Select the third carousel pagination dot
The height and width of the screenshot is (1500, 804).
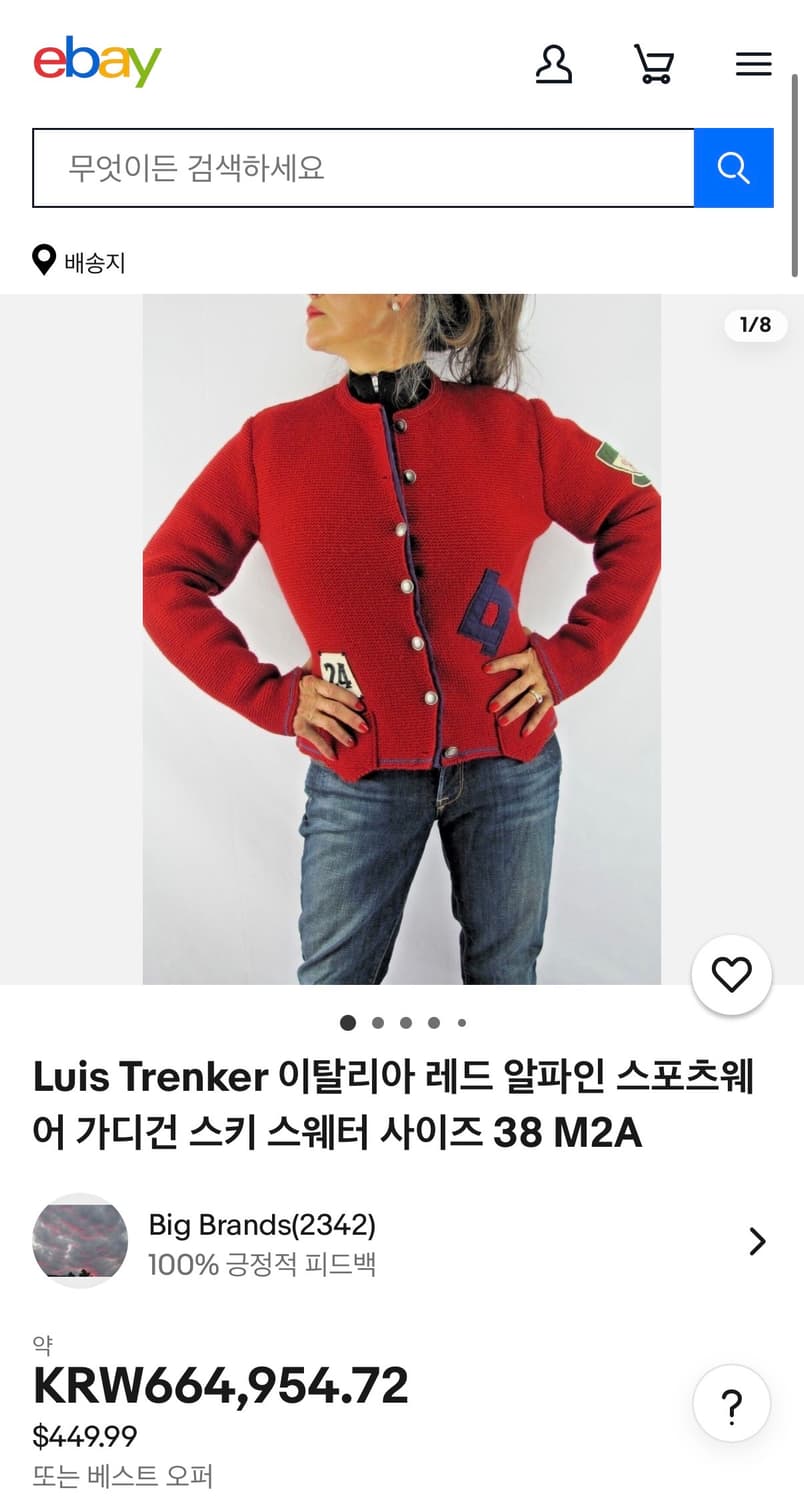[x=405, y=1023]
